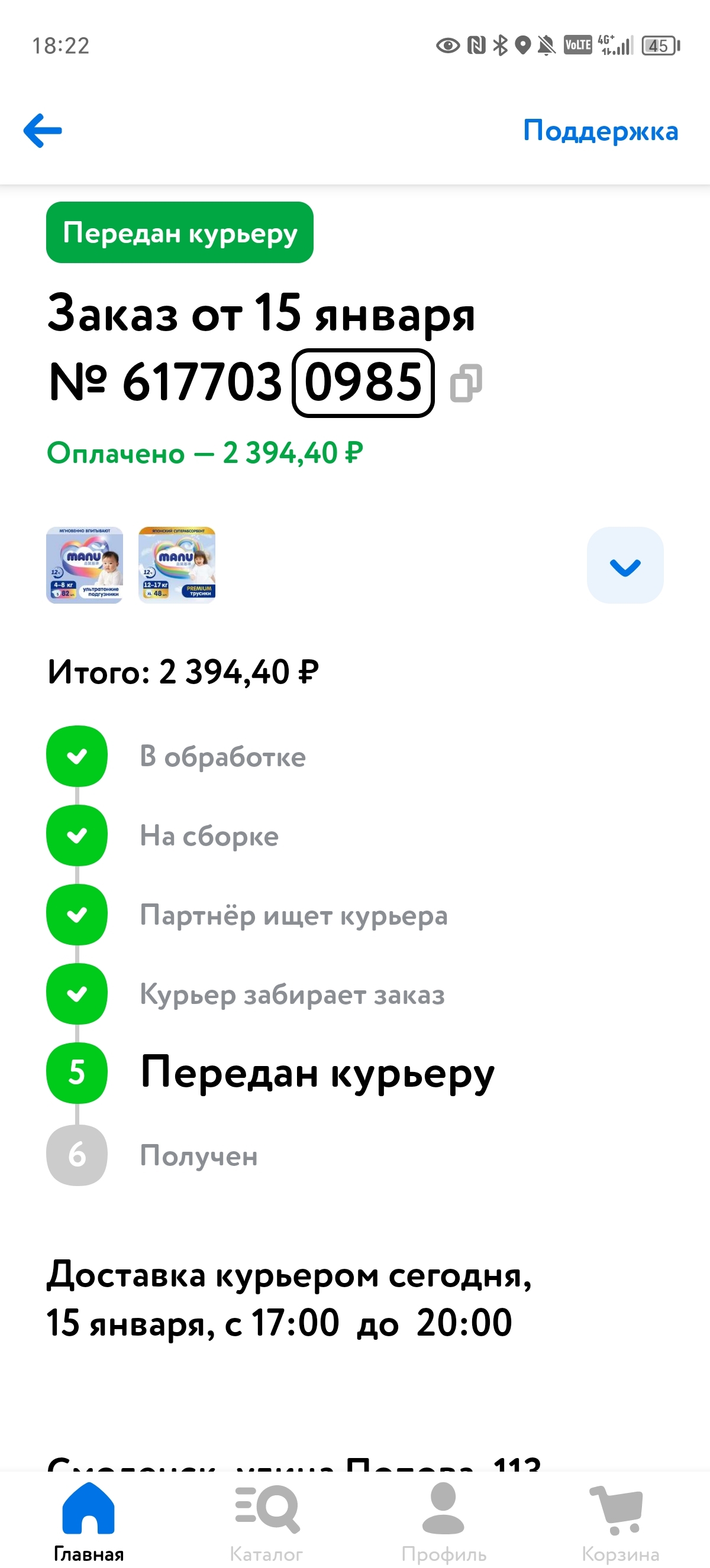This screenshot has width=710, height=1568.
Task: Expand the ordered items list
Action: click(x=625, y=565)
